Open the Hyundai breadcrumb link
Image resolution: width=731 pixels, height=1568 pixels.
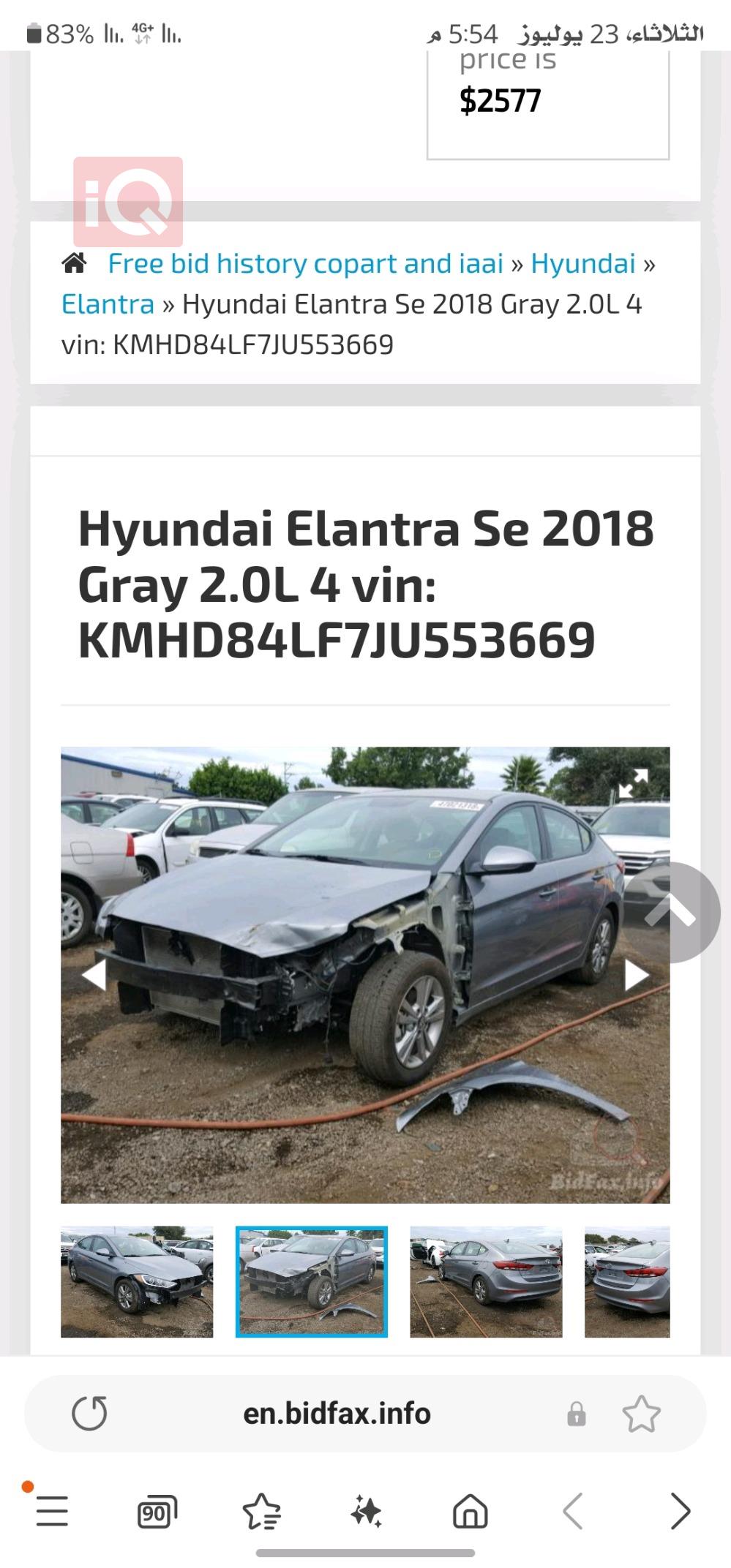[x=582, y=263]
